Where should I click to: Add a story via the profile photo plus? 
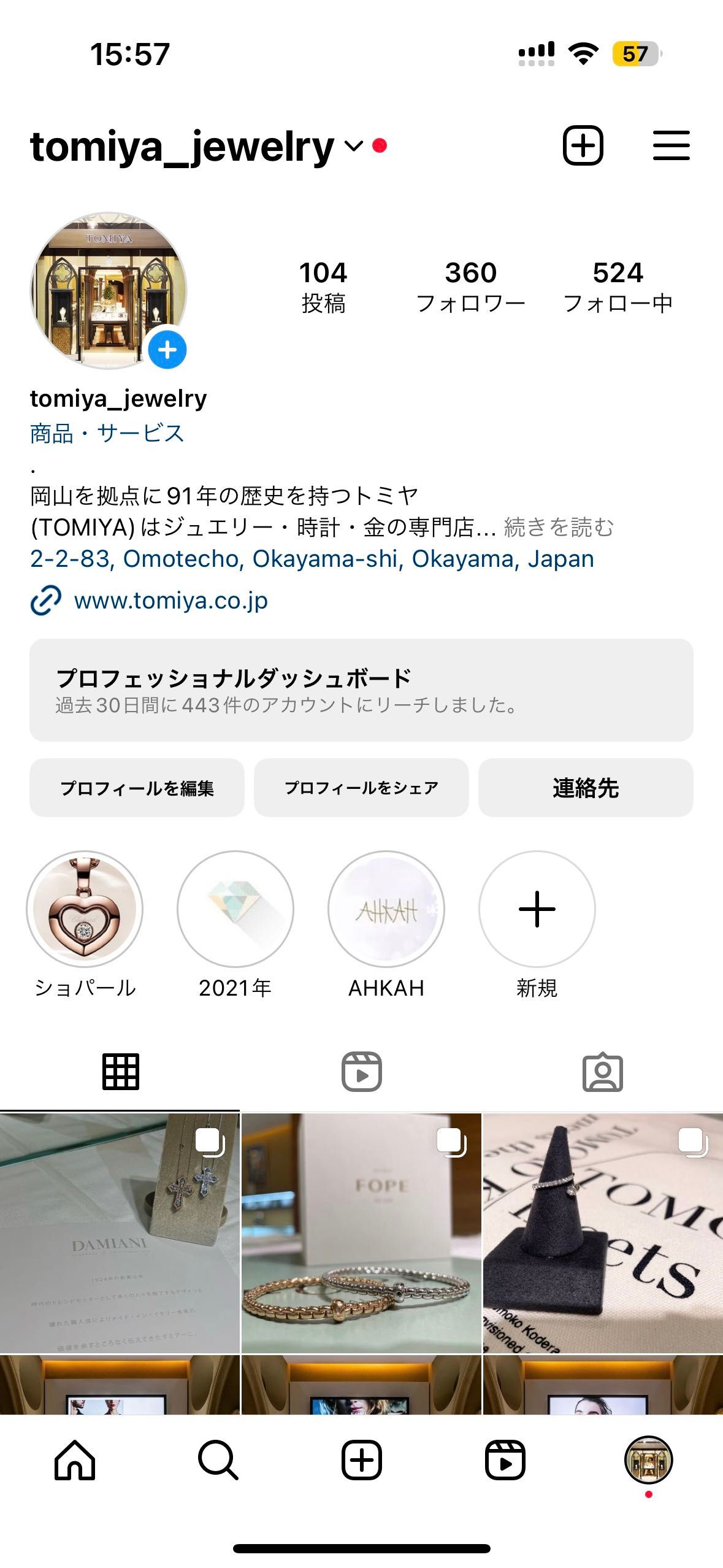pos(167,350)
